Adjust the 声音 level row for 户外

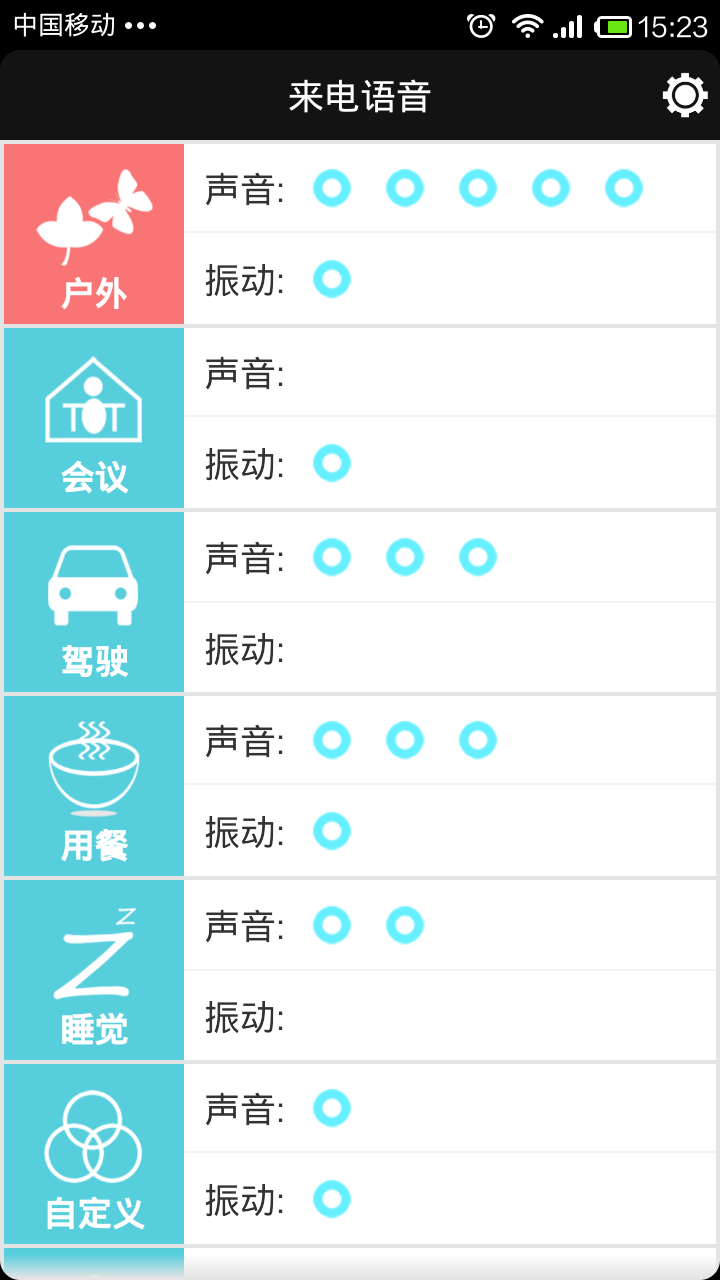450,188
